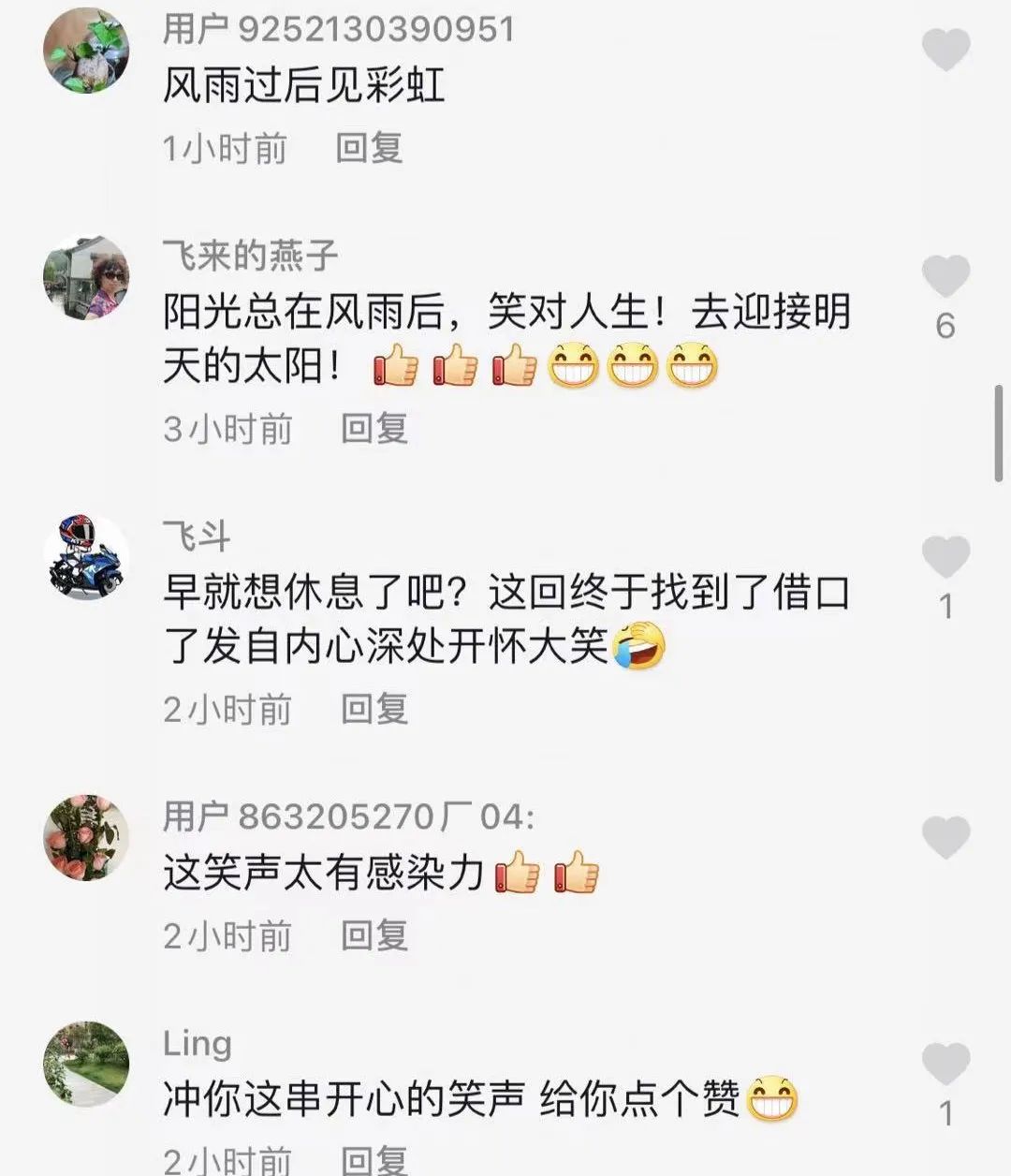The height and width of the screenshot is (1176, 1011).
Task: Open username 飞来的燕子
Action: click(x=250, y=255)
